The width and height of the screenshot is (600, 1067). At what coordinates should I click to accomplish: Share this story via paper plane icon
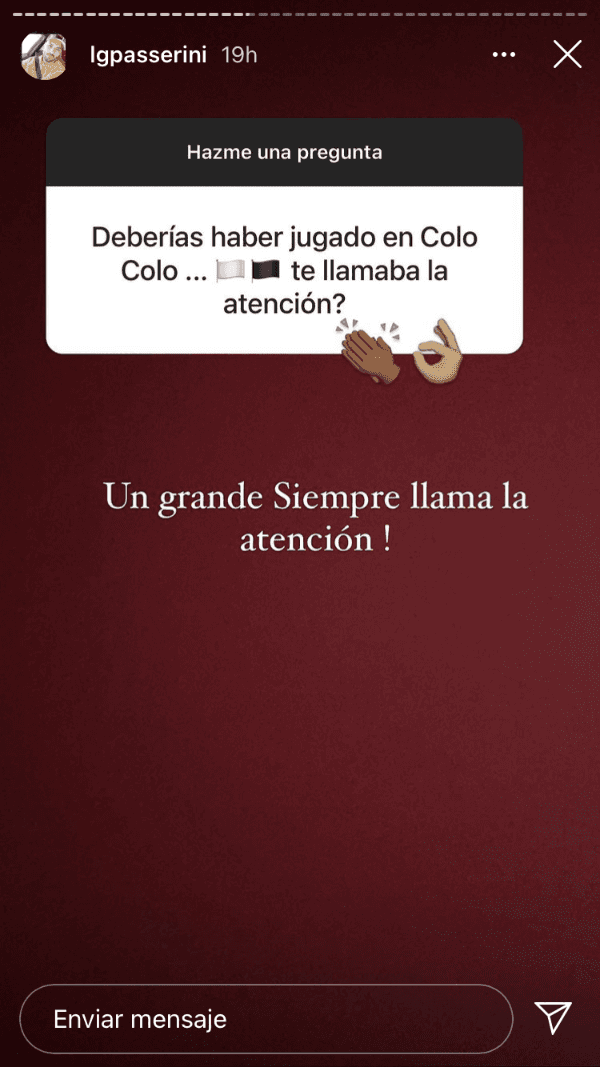tap(553, 1020)
